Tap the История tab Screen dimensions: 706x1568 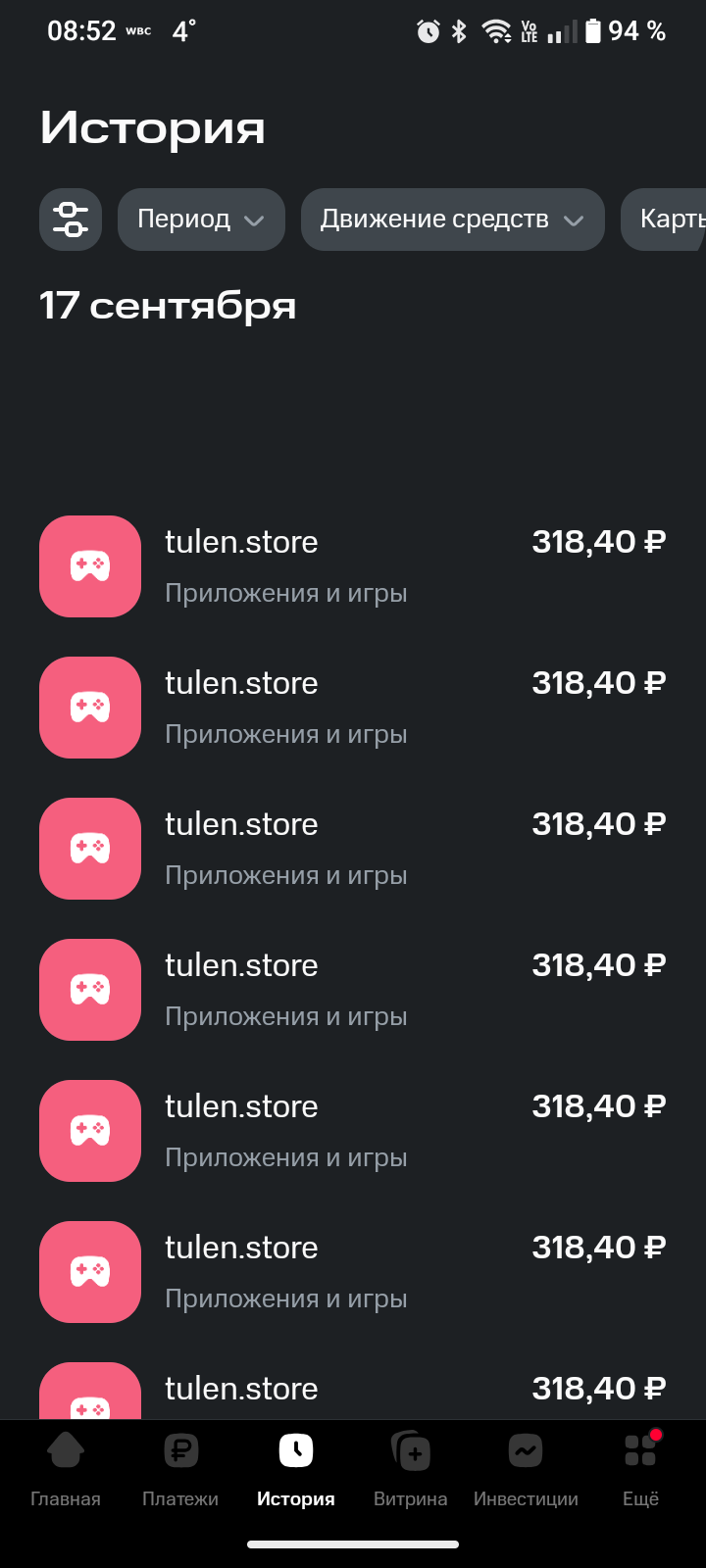click(x=295, y=1470)
